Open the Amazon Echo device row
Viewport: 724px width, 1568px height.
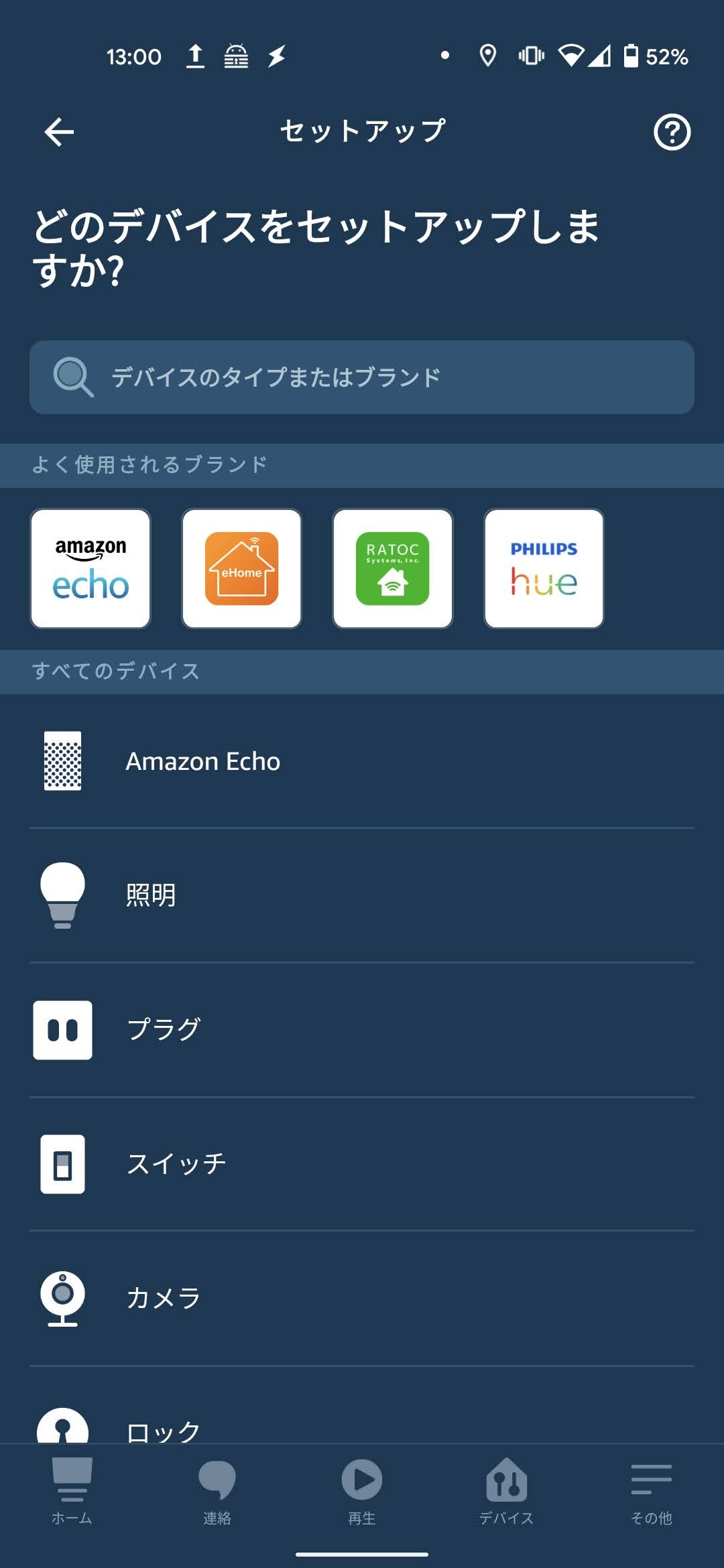[x=362, y=761]
